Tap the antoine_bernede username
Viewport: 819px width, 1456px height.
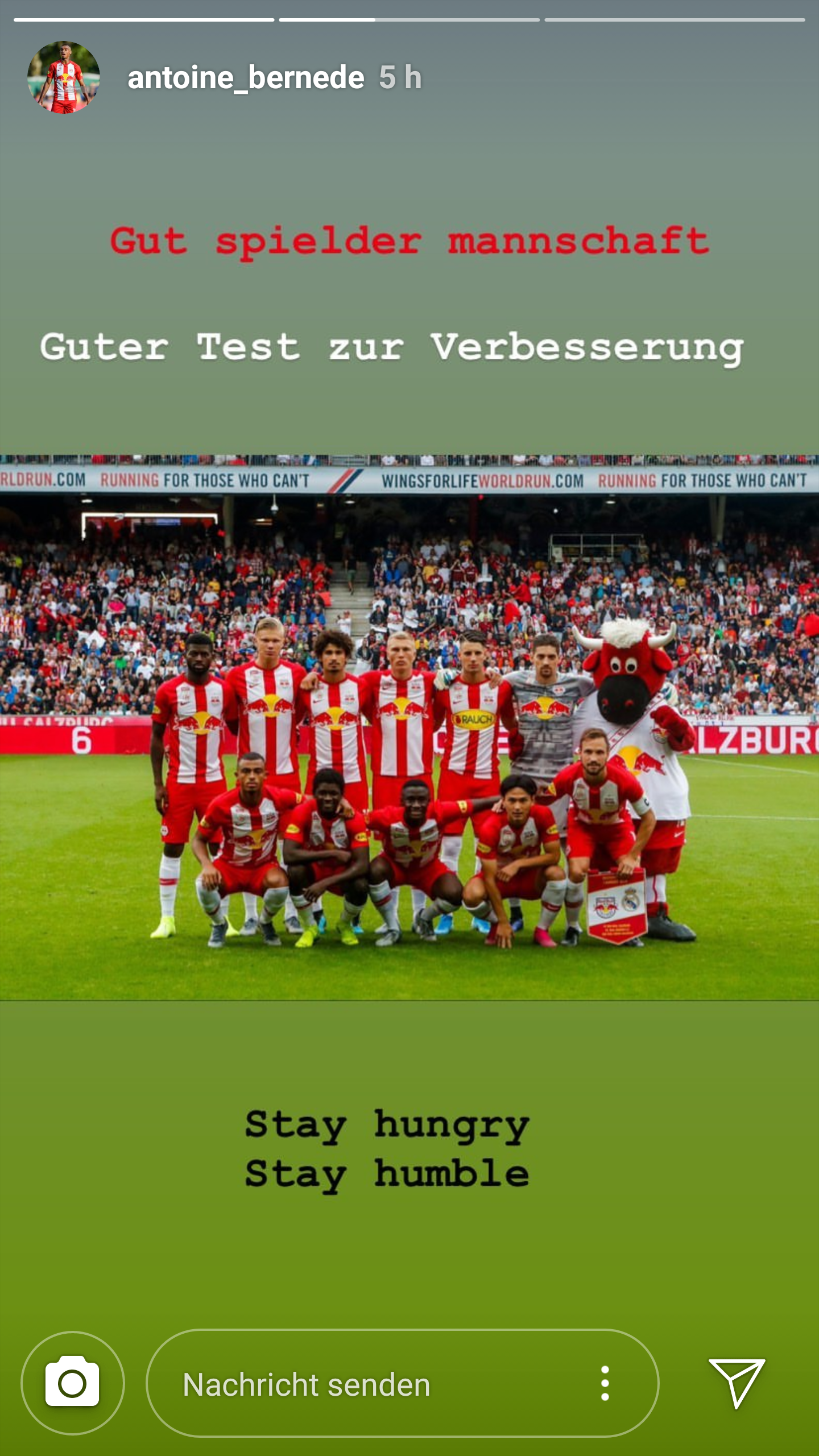point(246,77)
